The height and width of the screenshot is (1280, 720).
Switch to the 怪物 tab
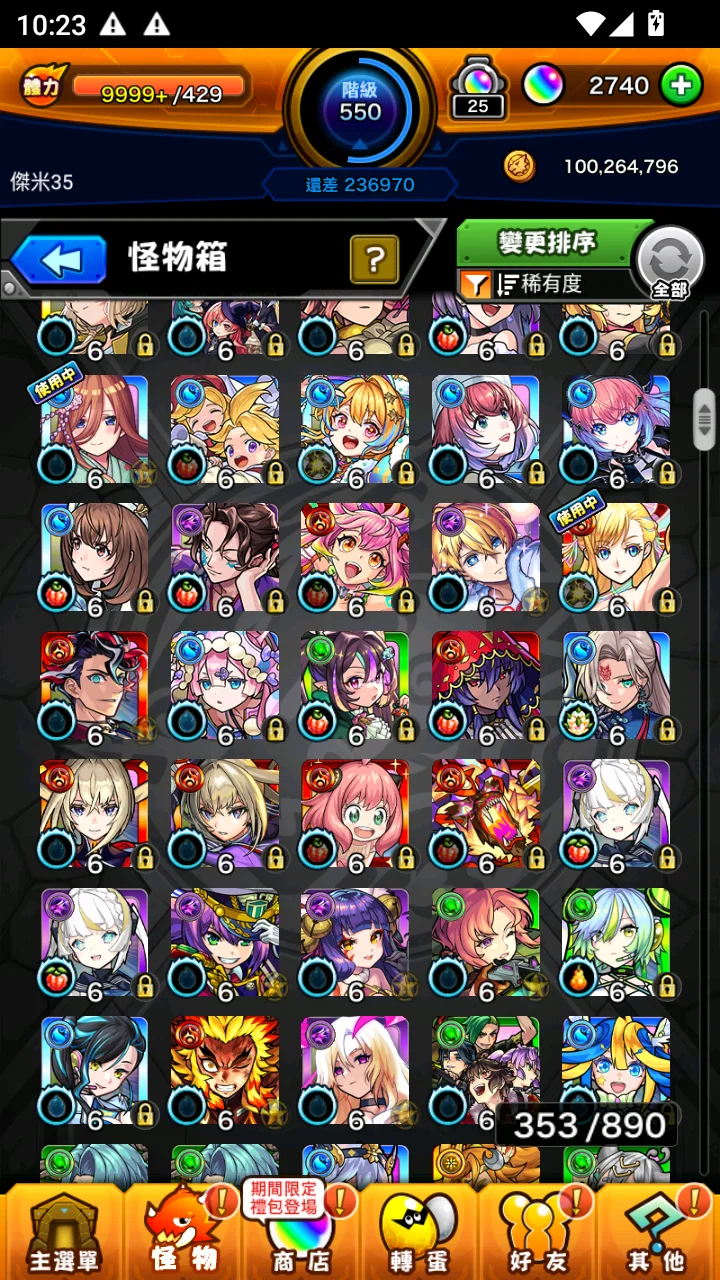tap(185, 1232)
